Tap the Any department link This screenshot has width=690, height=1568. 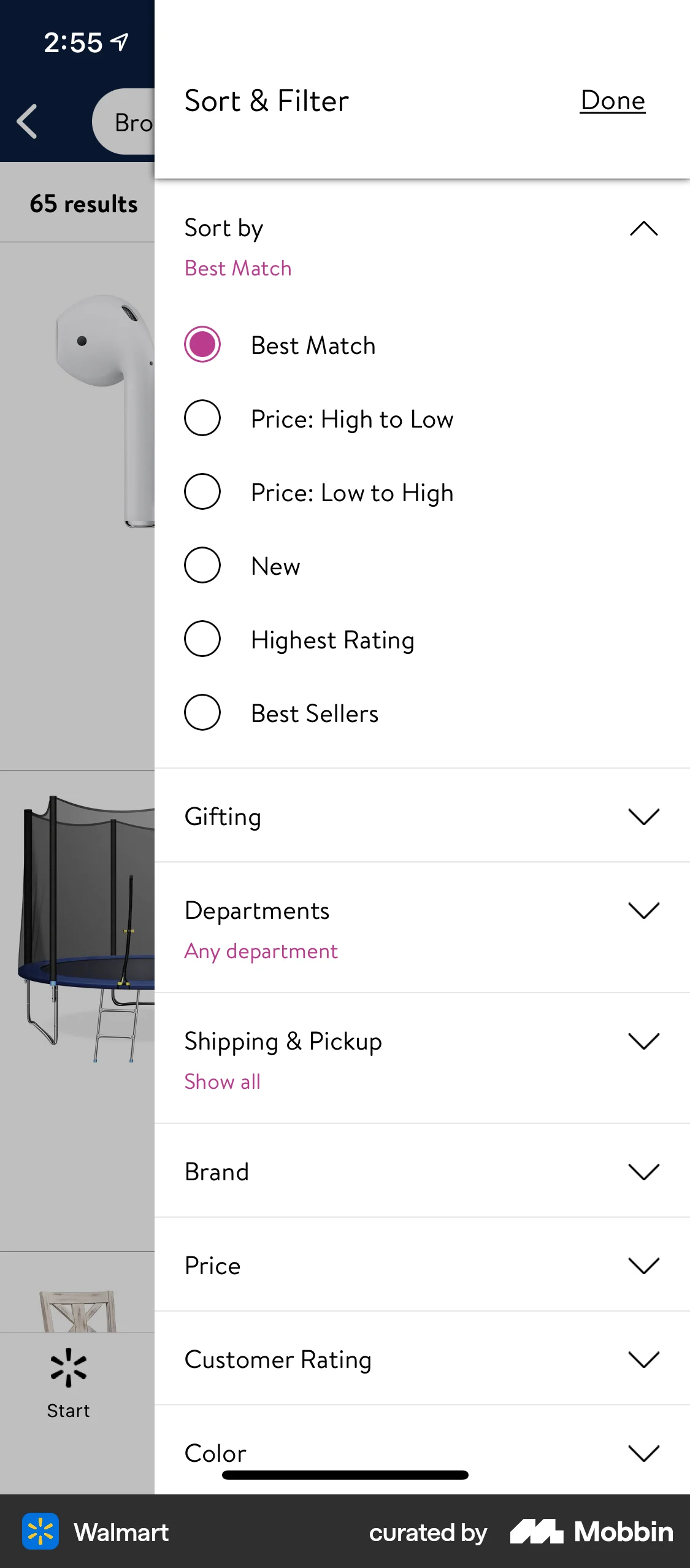tap(260, 951)
